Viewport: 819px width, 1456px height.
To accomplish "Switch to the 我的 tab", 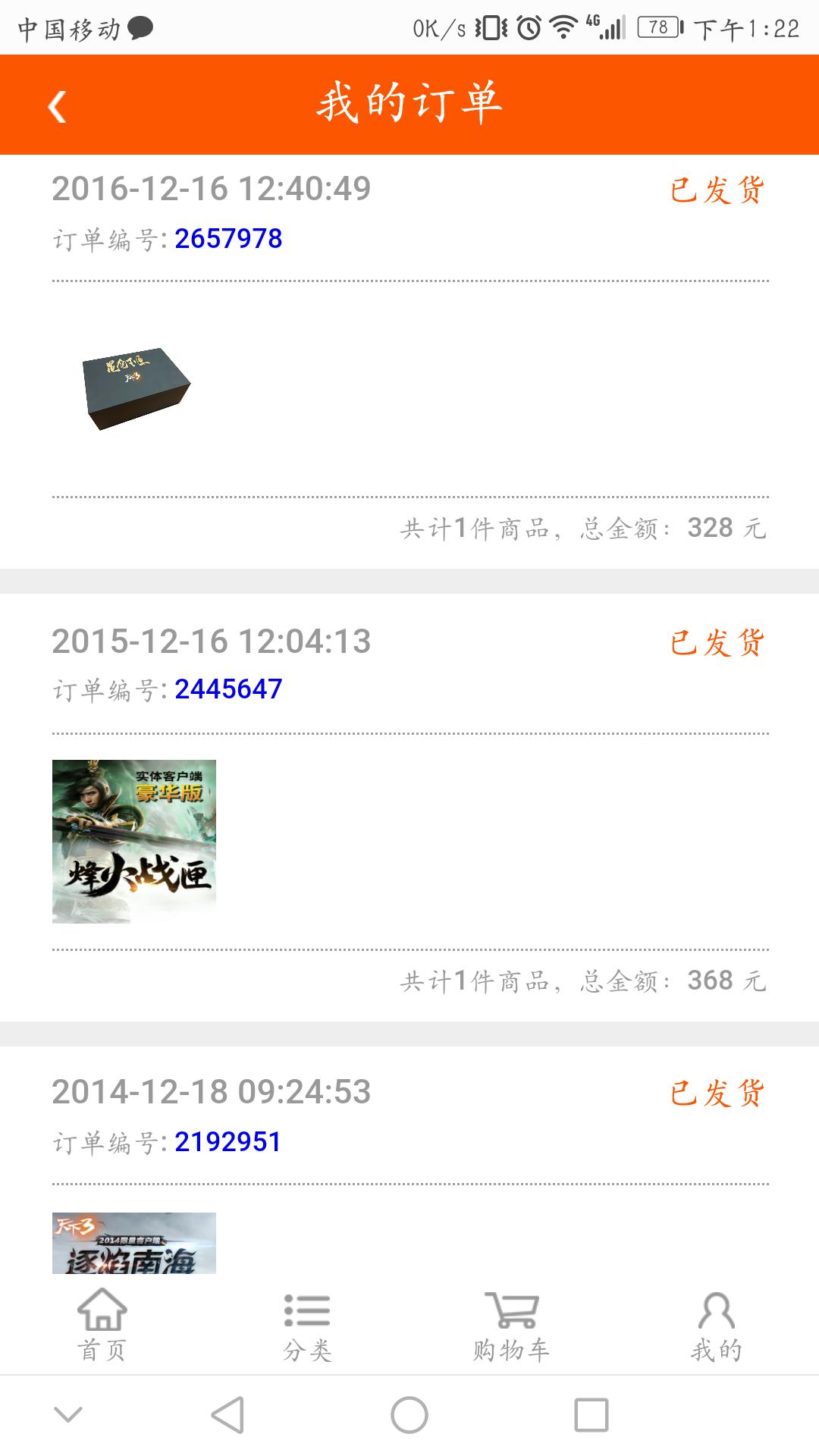I will (717, 1324).
